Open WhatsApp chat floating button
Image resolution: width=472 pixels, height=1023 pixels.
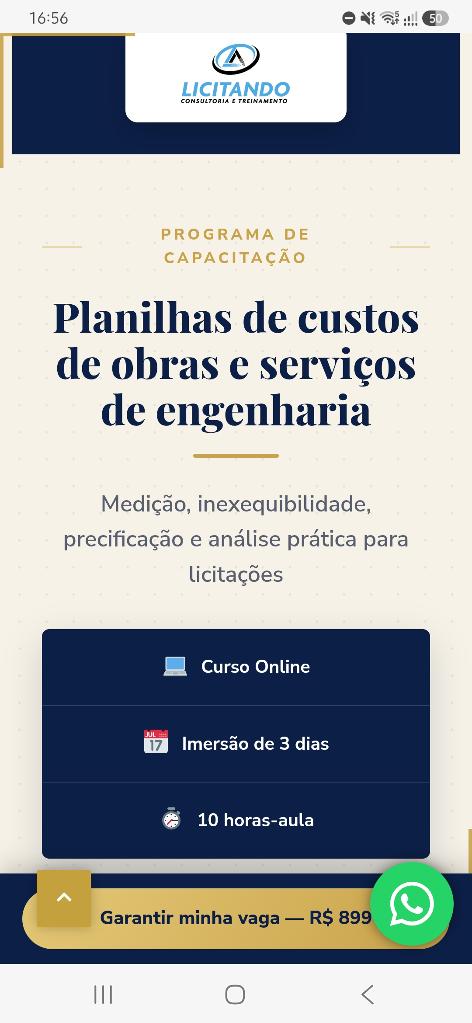[411, 904]
